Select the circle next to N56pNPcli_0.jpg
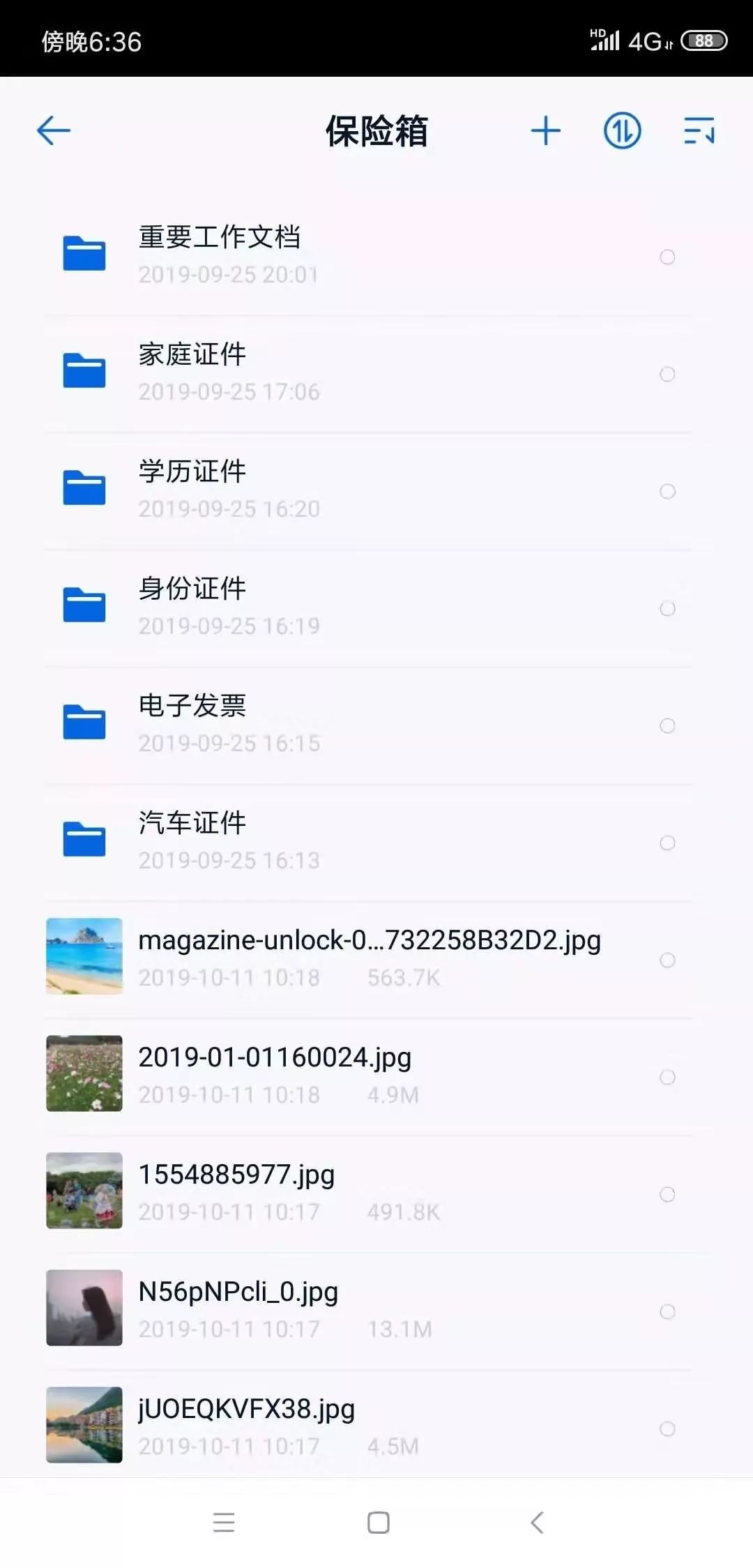The image size is (753, 1568). [x=667, y=1309]
